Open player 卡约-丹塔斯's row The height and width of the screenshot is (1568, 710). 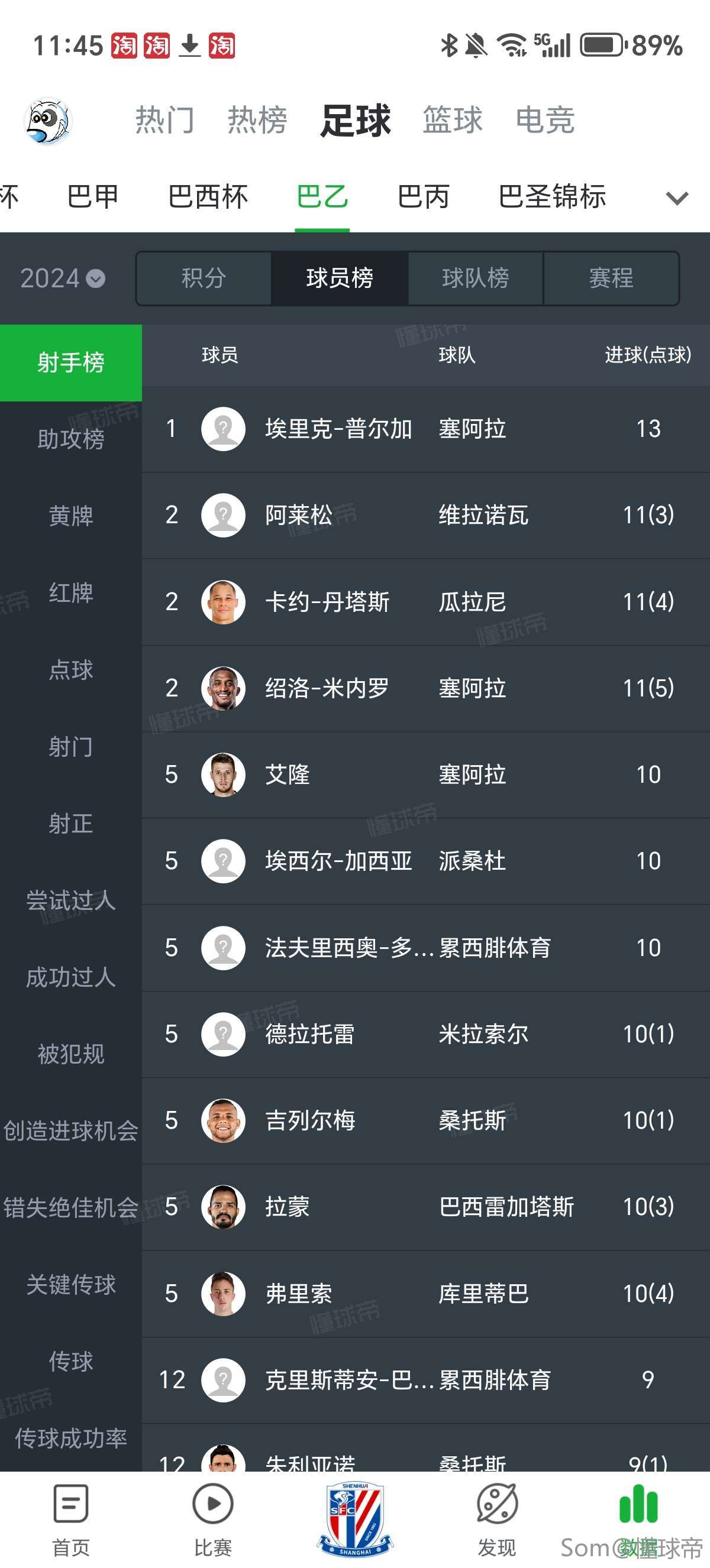(425, 602)
